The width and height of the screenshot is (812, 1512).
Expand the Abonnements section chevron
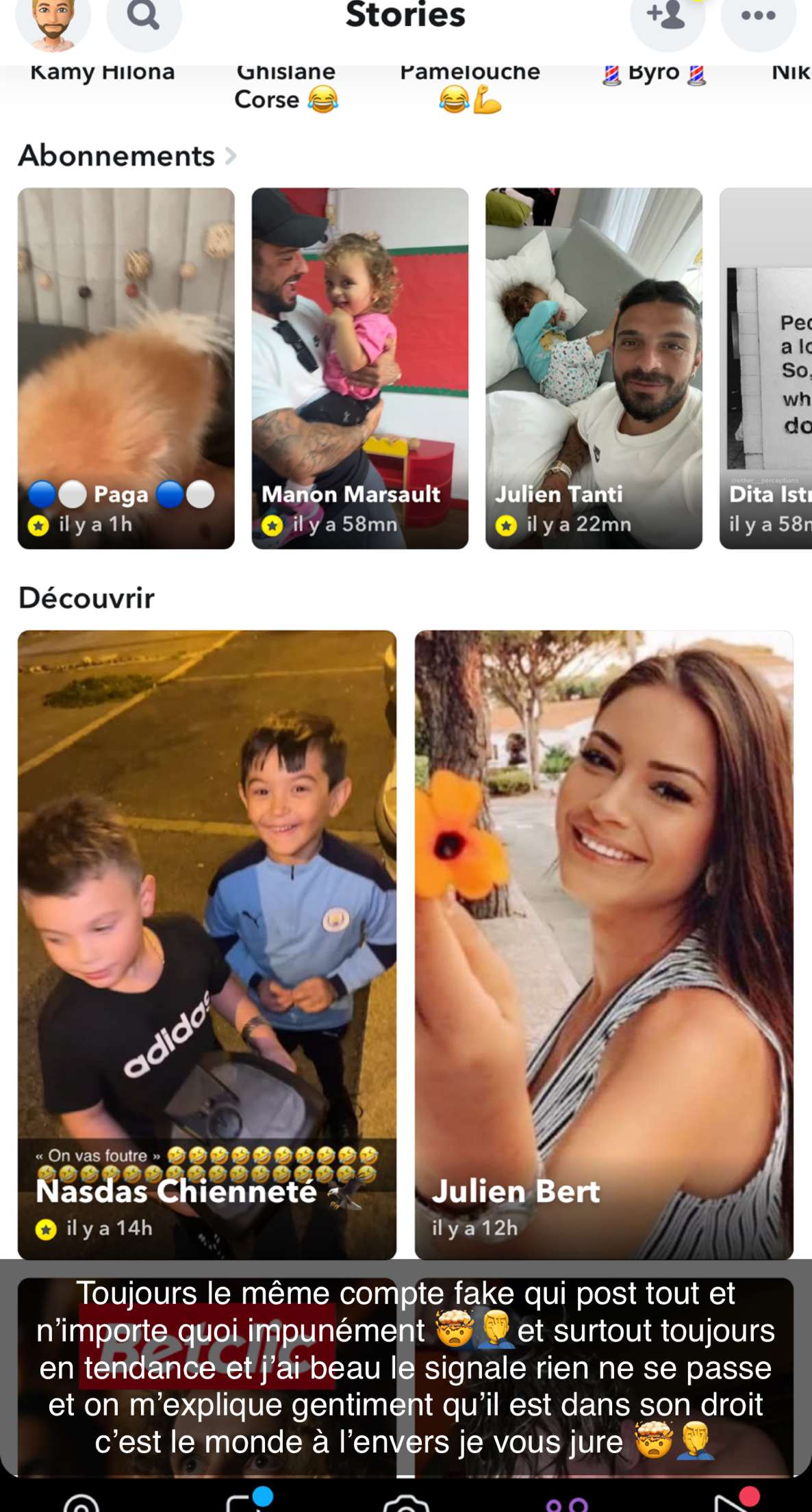click(231, 156)
